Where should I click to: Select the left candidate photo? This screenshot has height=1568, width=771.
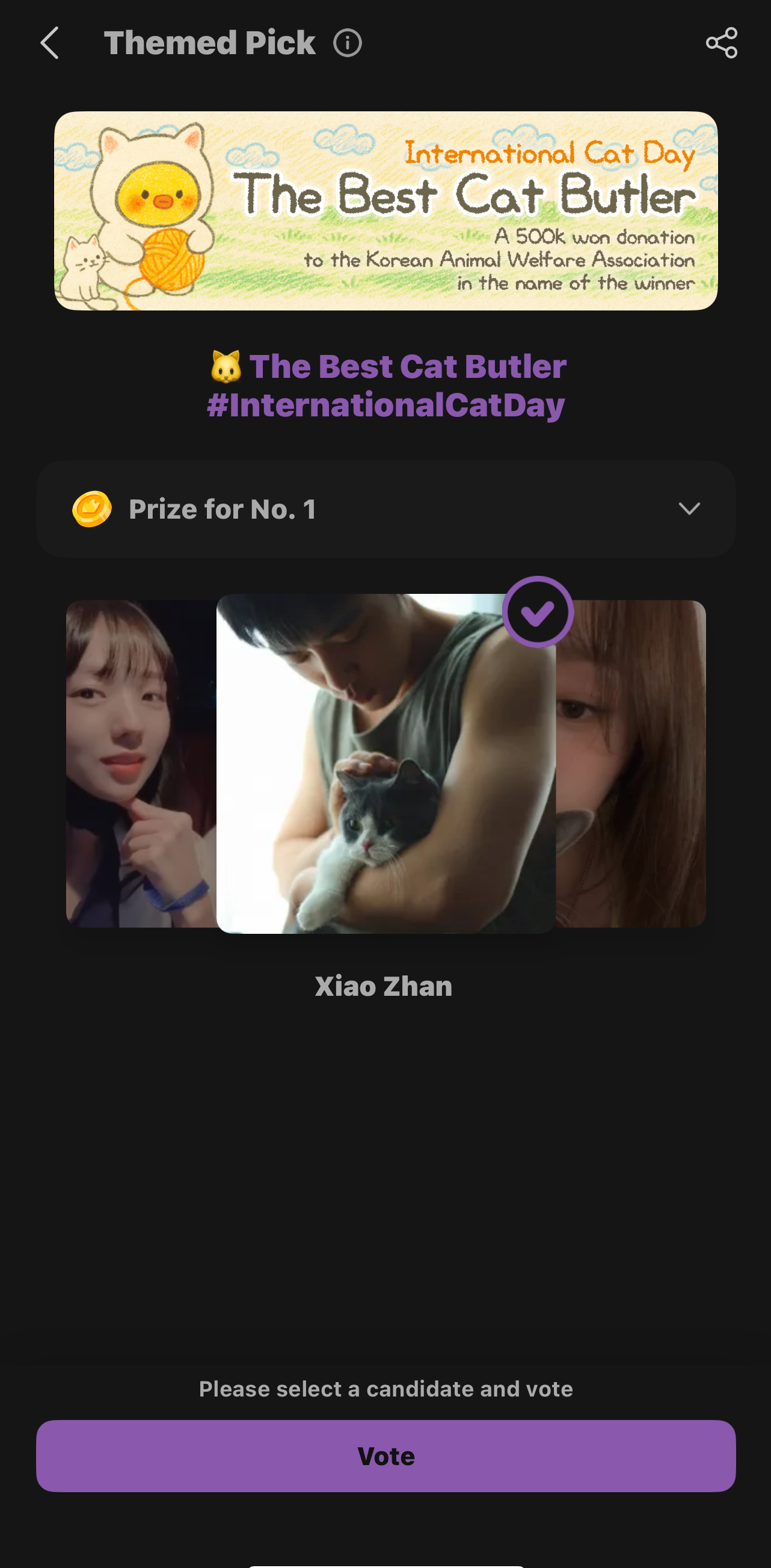(x=141, y=764)
